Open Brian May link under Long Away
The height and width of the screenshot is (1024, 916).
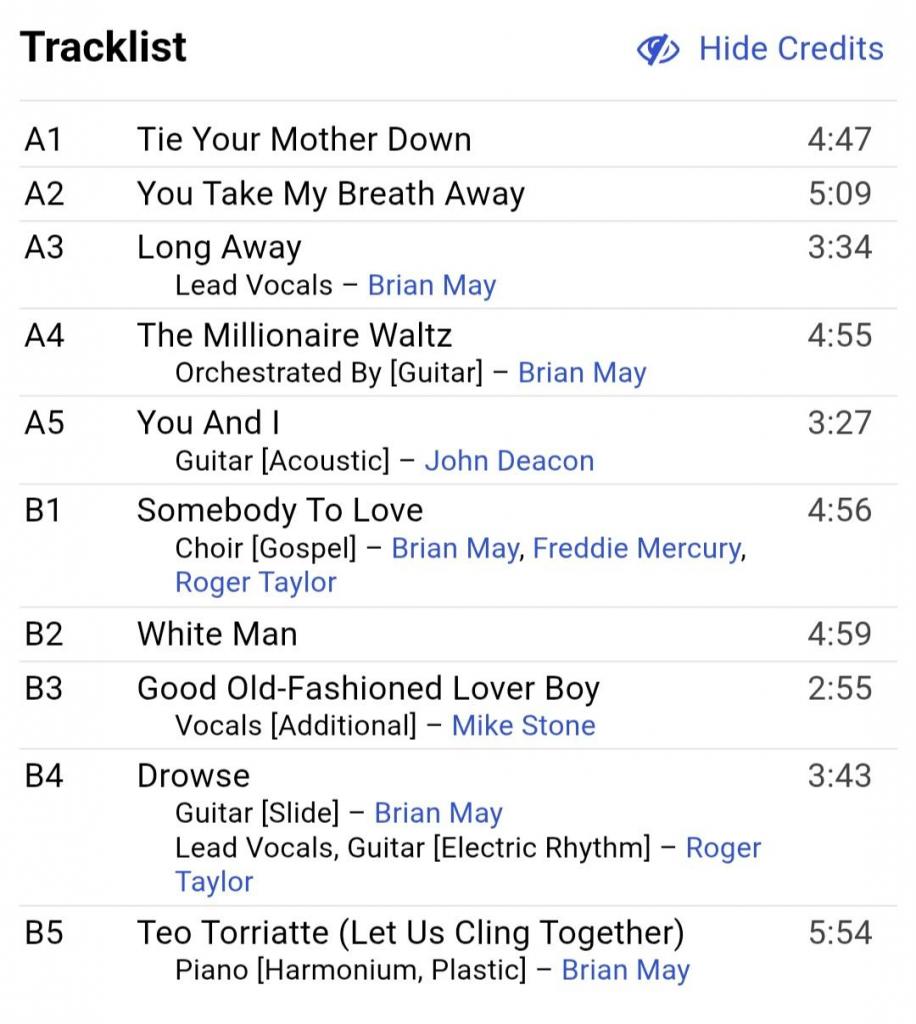click(432, 286)
